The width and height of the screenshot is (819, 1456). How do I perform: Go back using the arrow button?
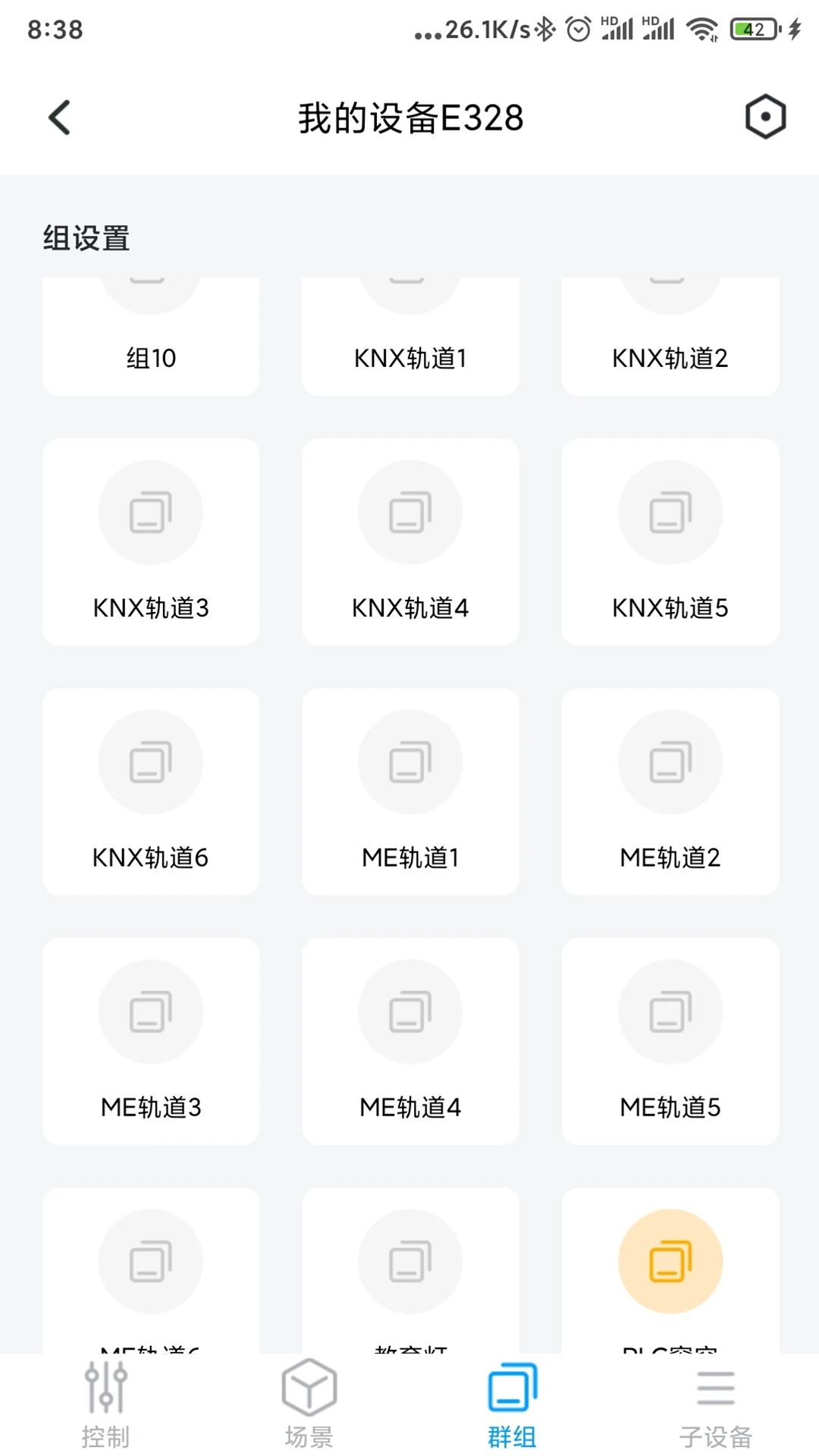[x=59, y=116]
